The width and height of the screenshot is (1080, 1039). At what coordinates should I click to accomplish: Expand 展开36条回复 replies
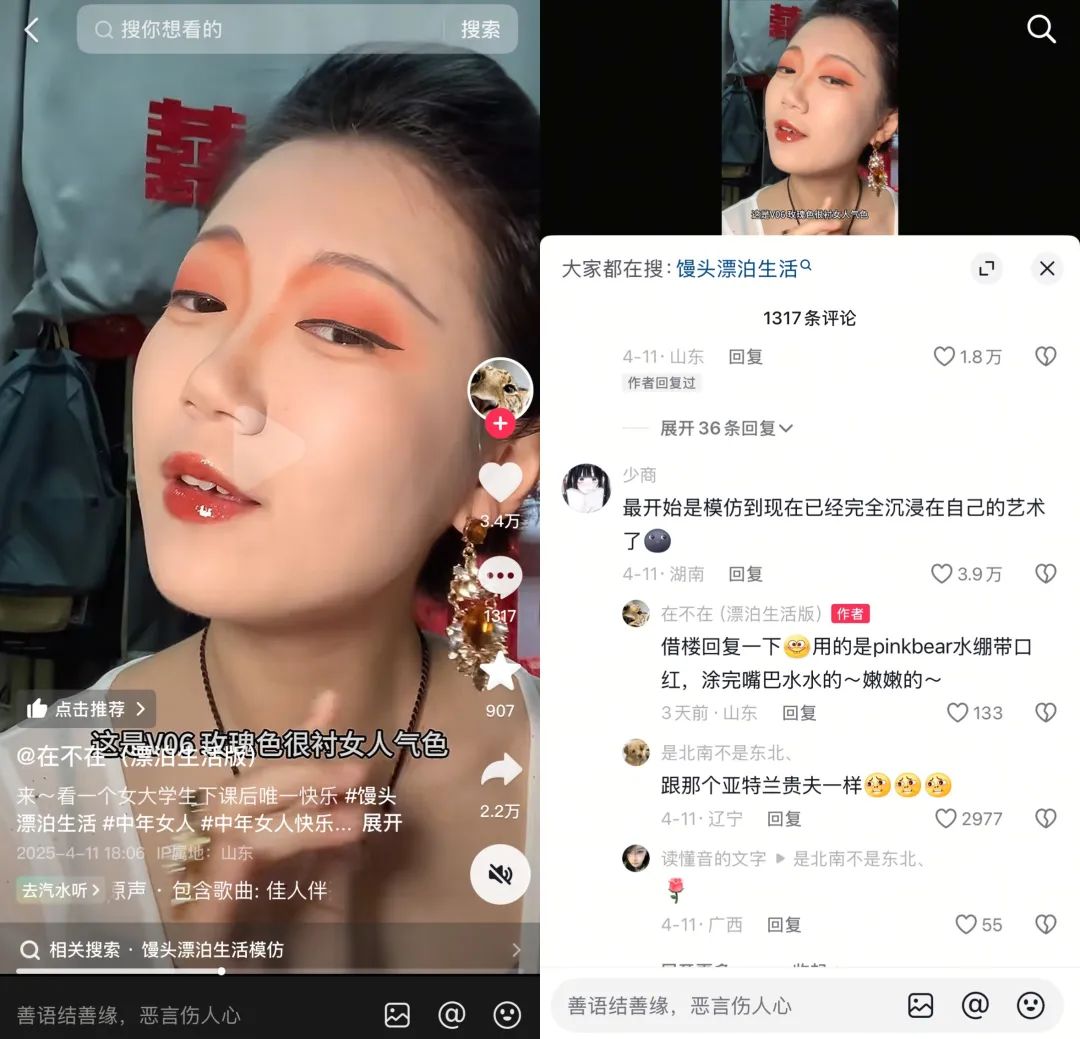[x=726, y=428]
